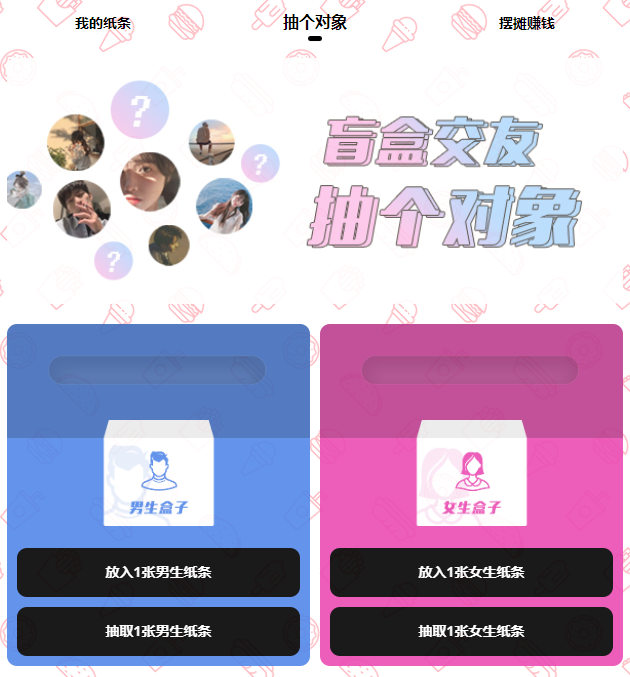Draw a note with 抽取1张女生纸条

471,631
